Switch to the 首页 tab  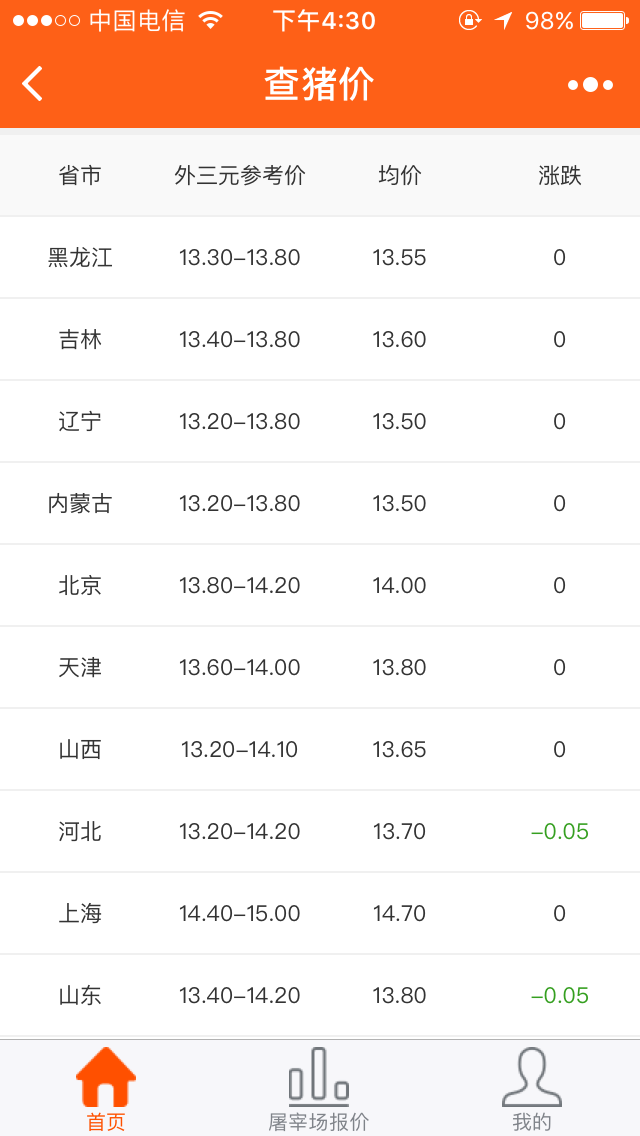tap(106, 1089)
